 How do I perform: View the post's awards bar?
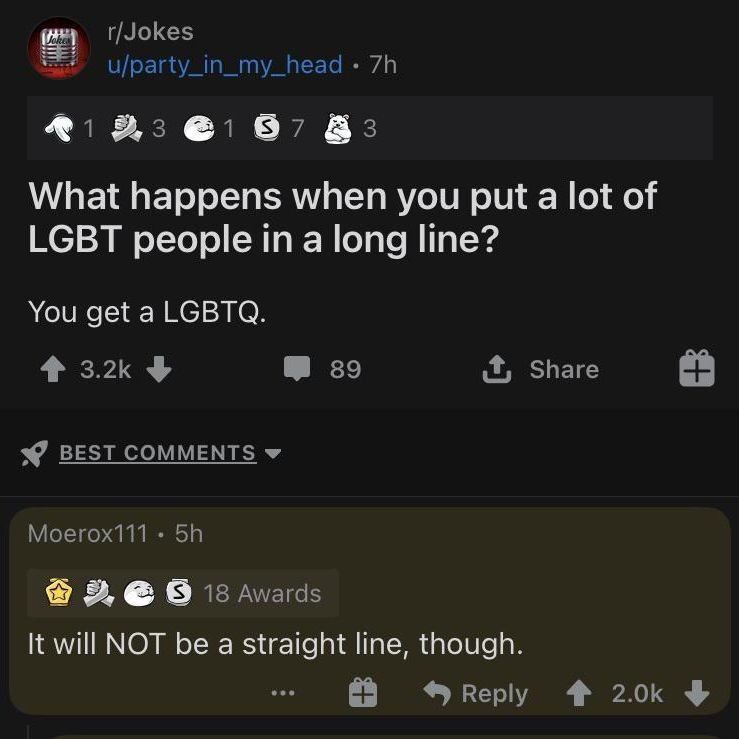pyautogui.click(x=370, y=128)
